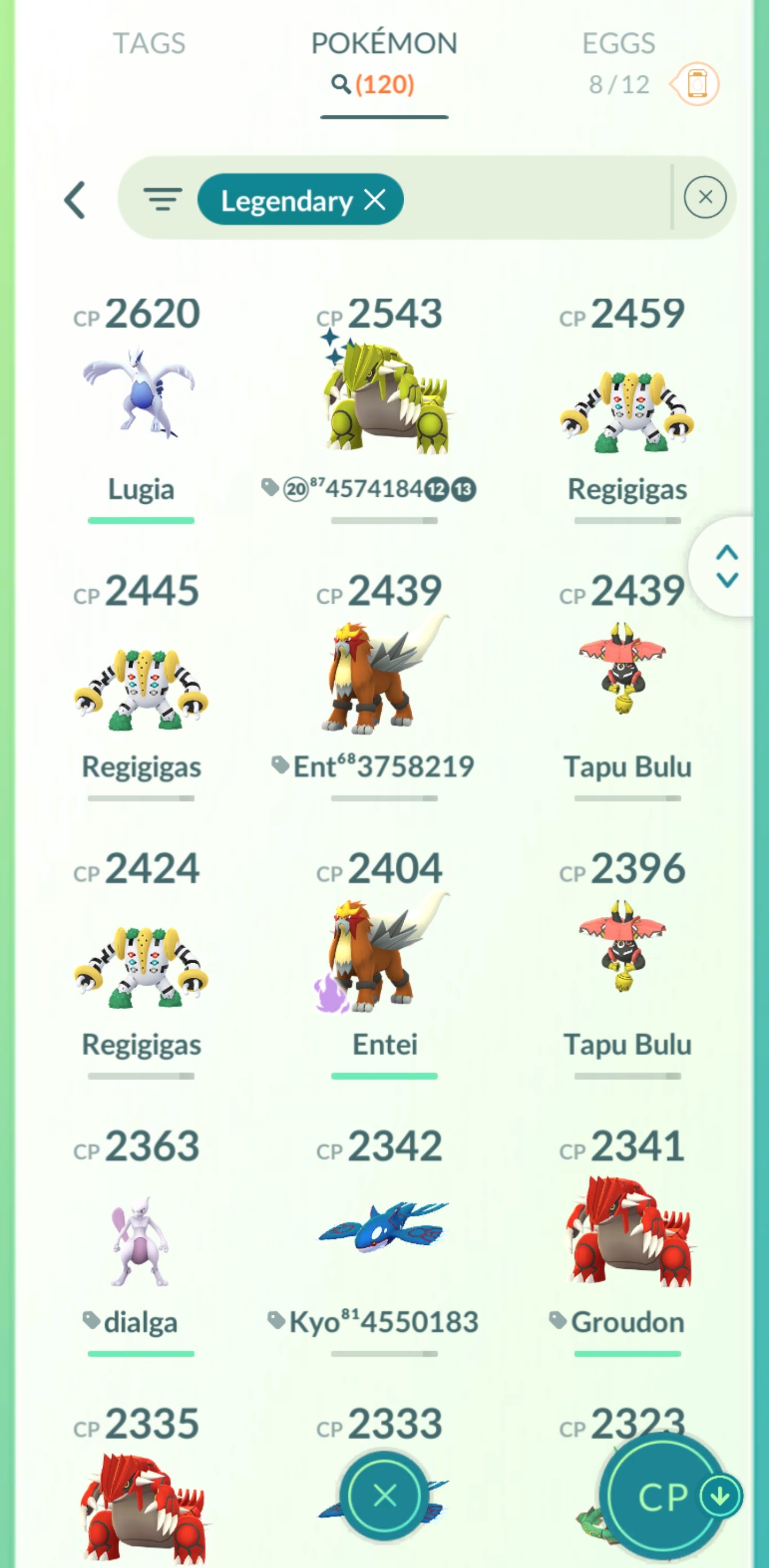Go back using the left arrow
769x1568 pixels.
tap(75, 200)
